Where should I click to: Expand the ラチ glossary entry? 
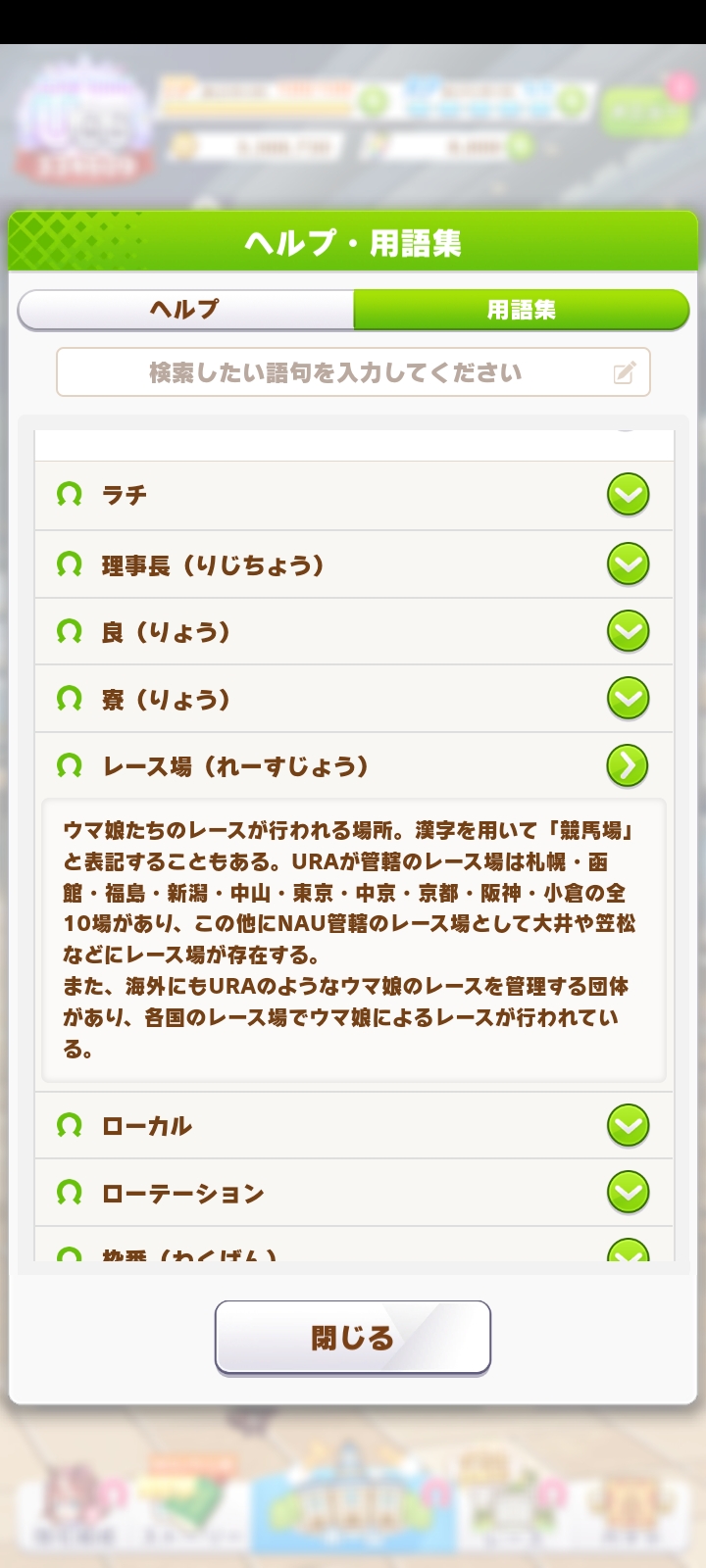[354, 495]
